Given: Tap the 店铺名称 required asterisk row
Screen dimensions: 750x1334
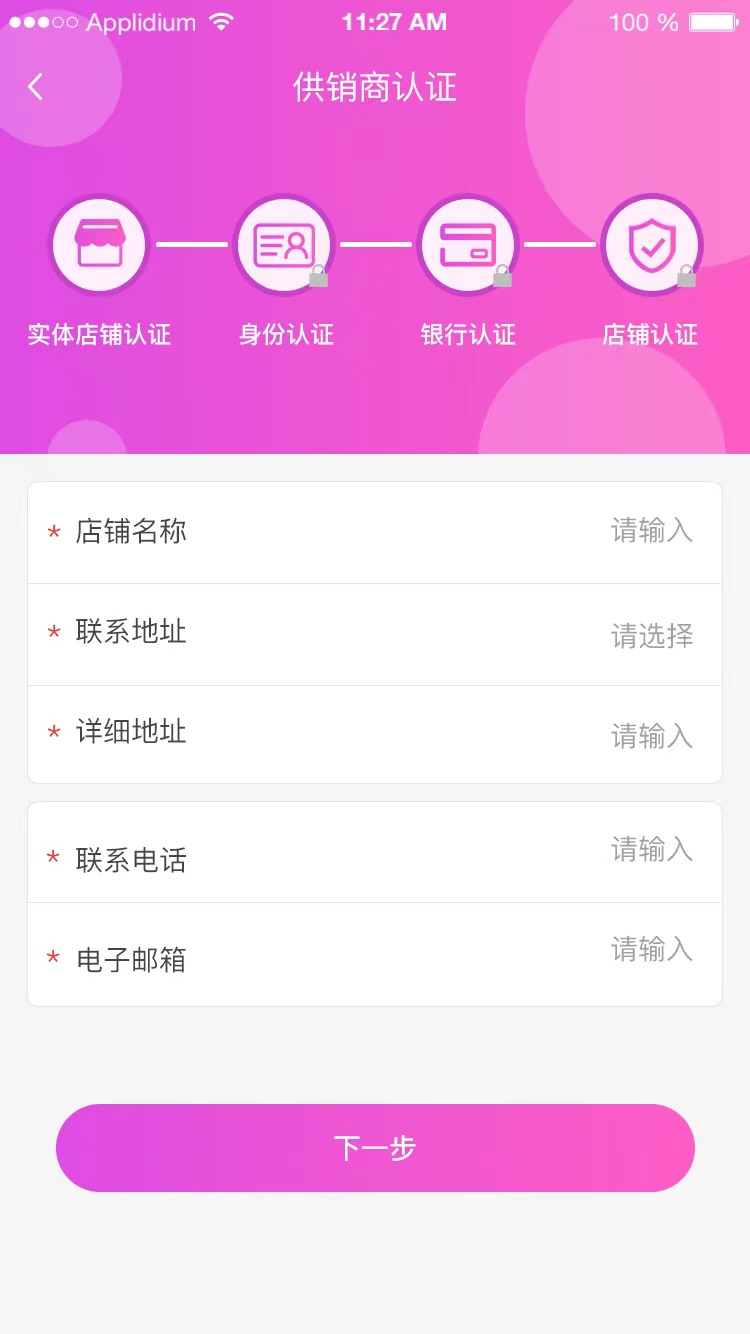Looking at the screenshot, I should 52,533.
